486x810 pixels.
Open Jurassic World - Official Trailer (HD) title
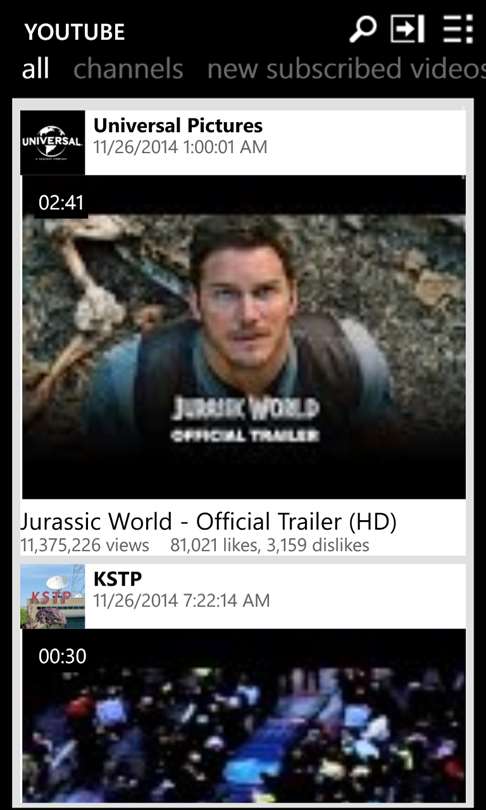[x=209, y=522]
